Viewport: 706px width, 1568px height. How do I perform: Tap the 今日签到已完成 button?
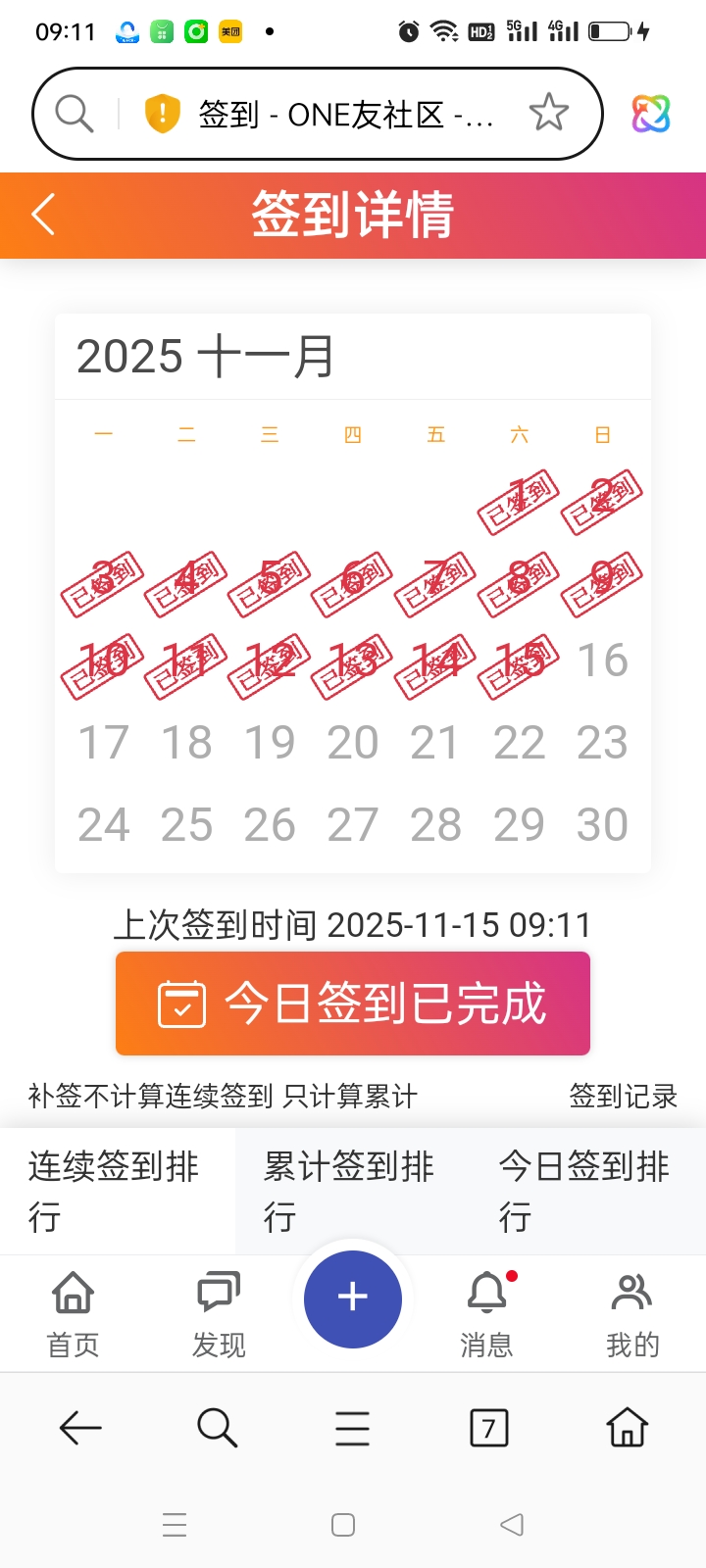pyautogui.click(x=353, y=1004)
